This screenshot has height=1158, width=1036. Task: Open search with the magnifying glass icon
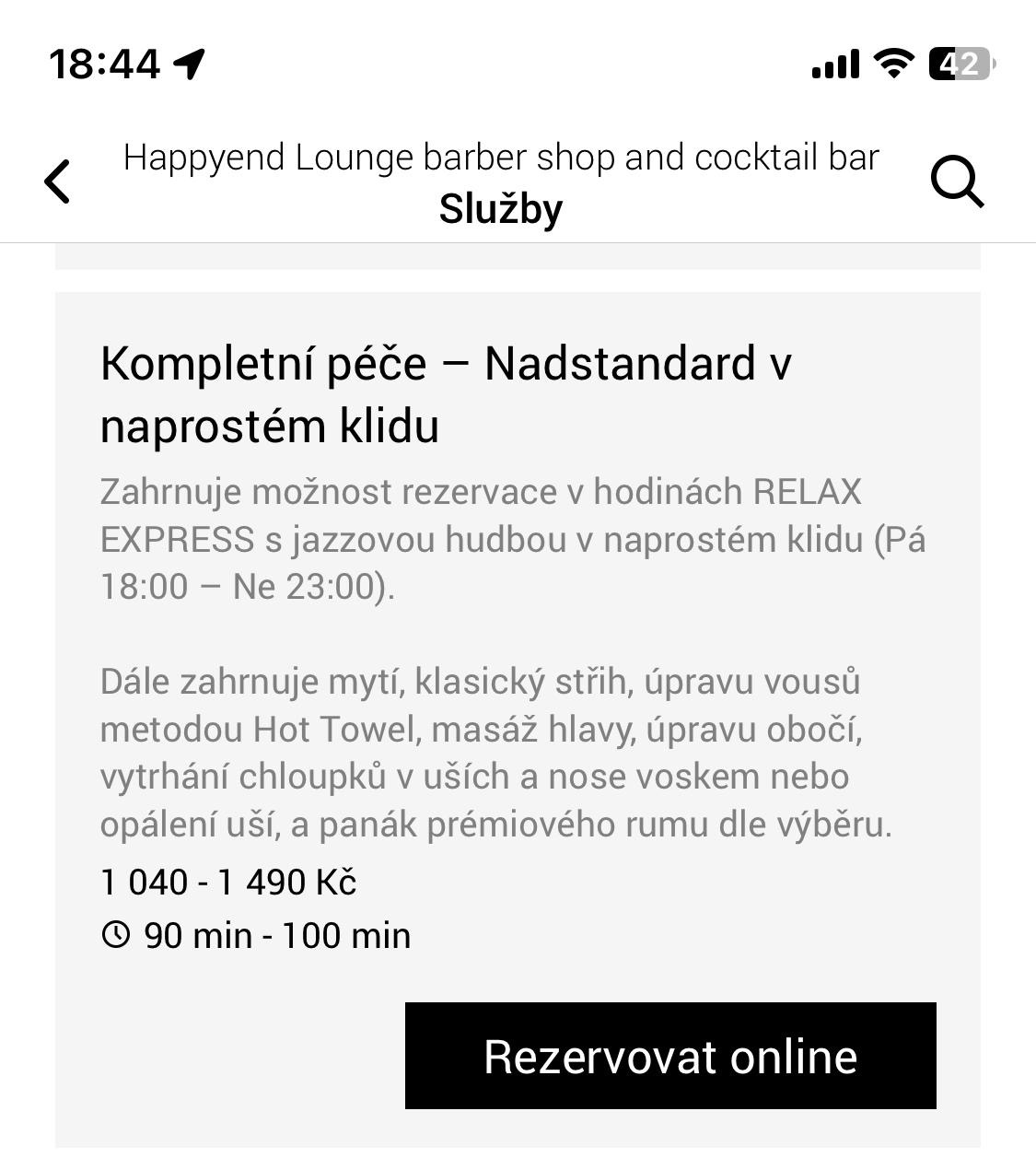[x=958, y=181]
